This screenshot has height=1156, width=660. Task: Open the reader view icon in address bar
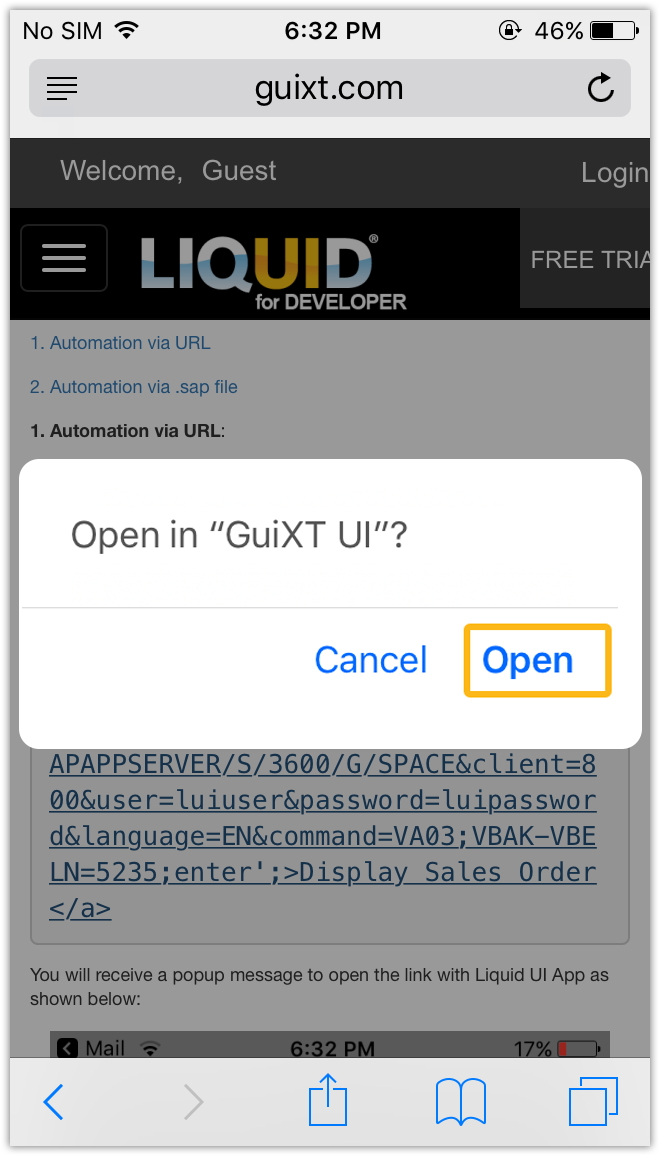(62, 89)
